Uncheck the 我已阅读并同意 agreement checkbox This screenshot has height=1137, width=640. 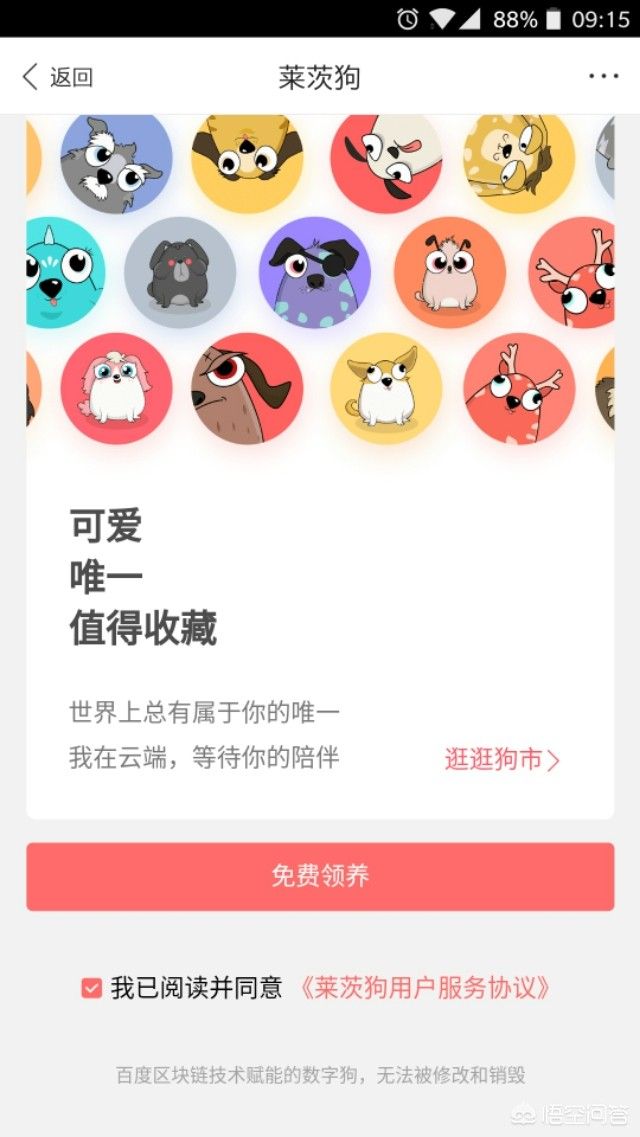(x=91, y=989)
